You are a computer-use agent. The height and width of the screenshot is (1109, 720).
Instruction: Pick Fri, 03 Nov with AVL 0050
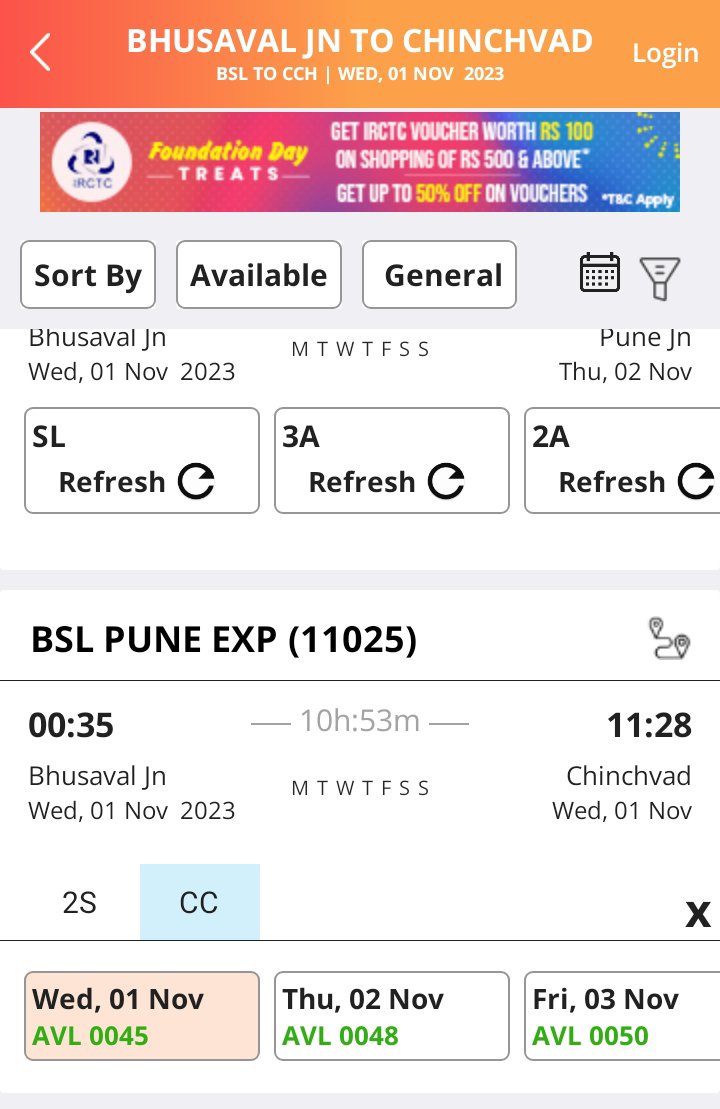tap(622, 1016)
